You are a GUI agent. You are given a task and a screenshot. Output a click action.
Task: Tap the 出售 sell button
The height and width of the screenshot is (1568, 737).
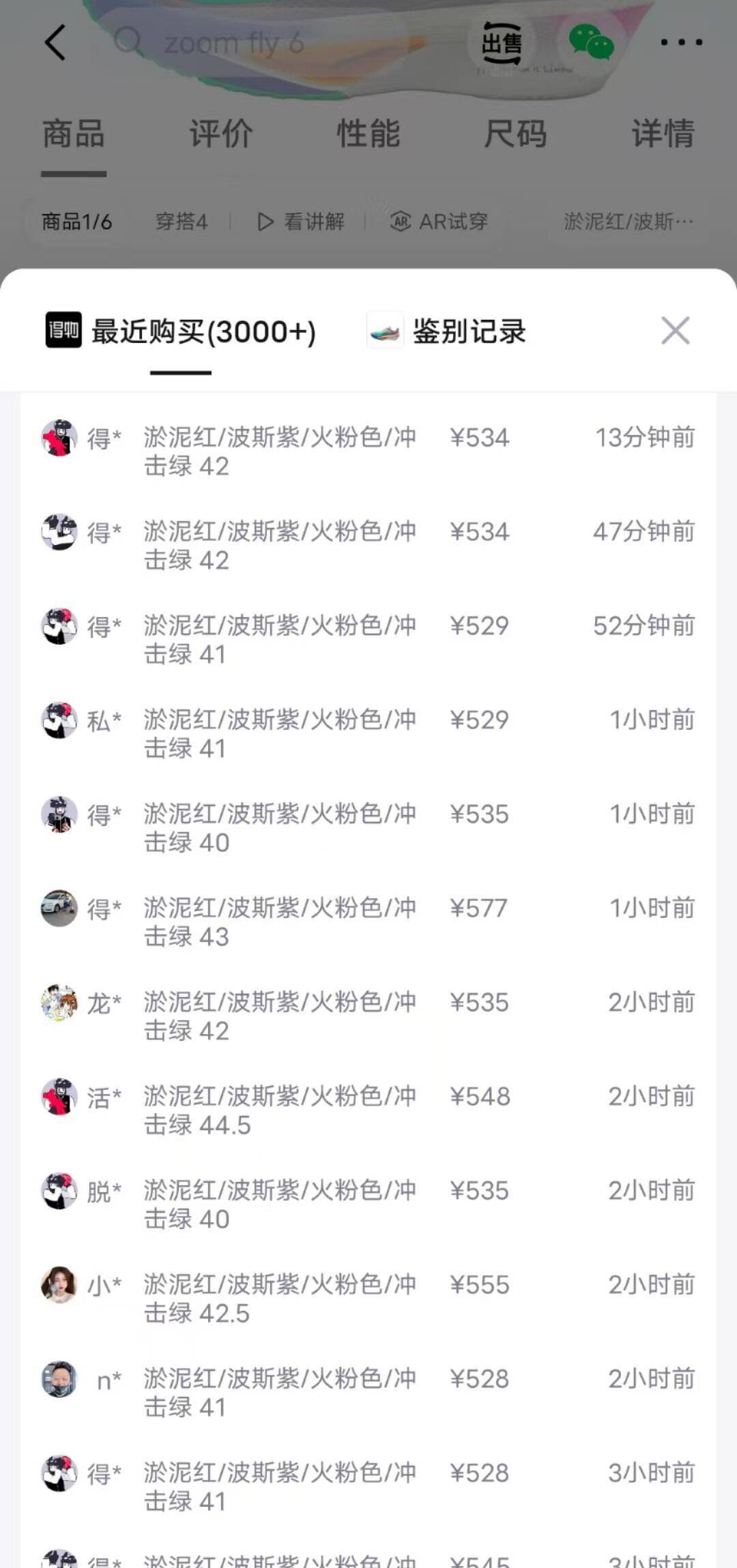(x=502, y=43)
